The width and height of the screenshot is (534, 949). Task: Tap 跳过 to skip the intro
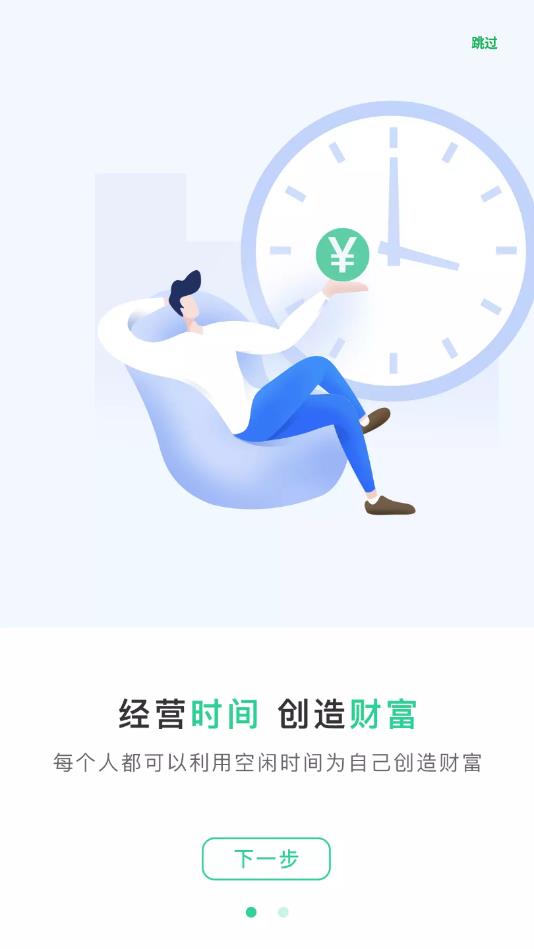(484, 43)
